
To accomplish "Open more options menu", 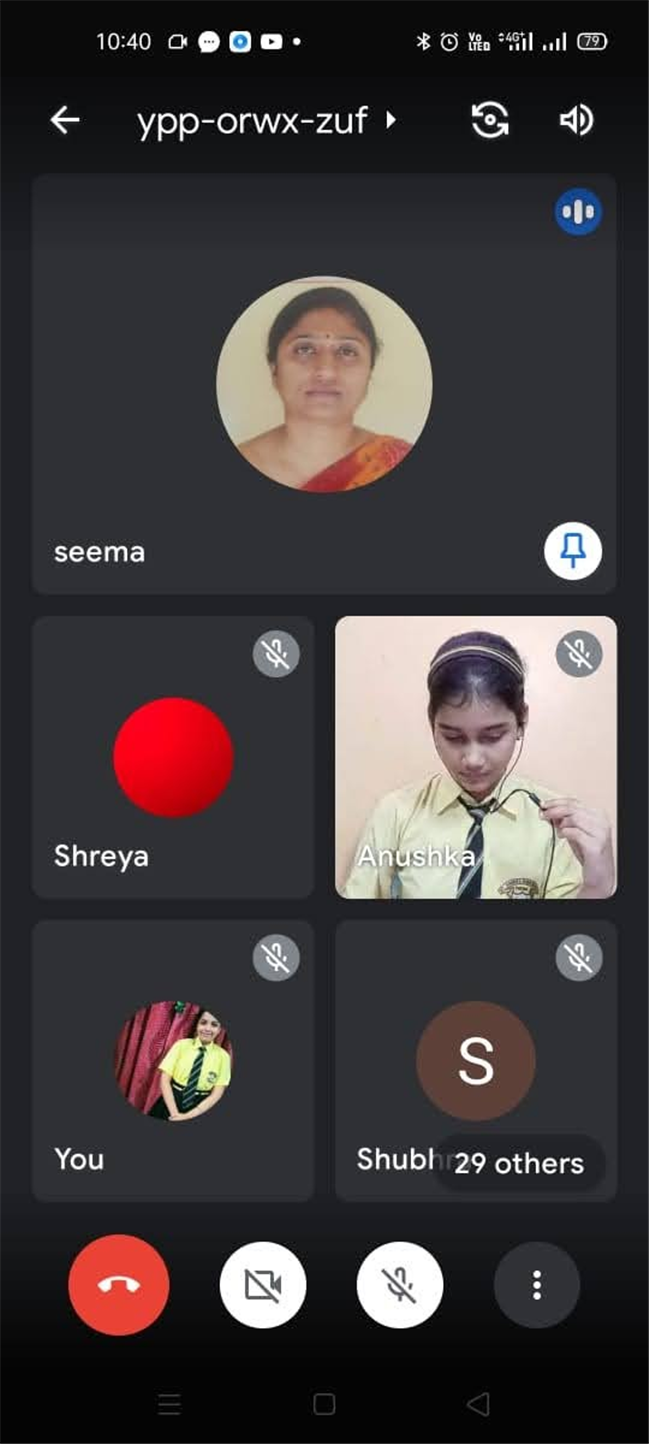I will tap(537, 1285).
